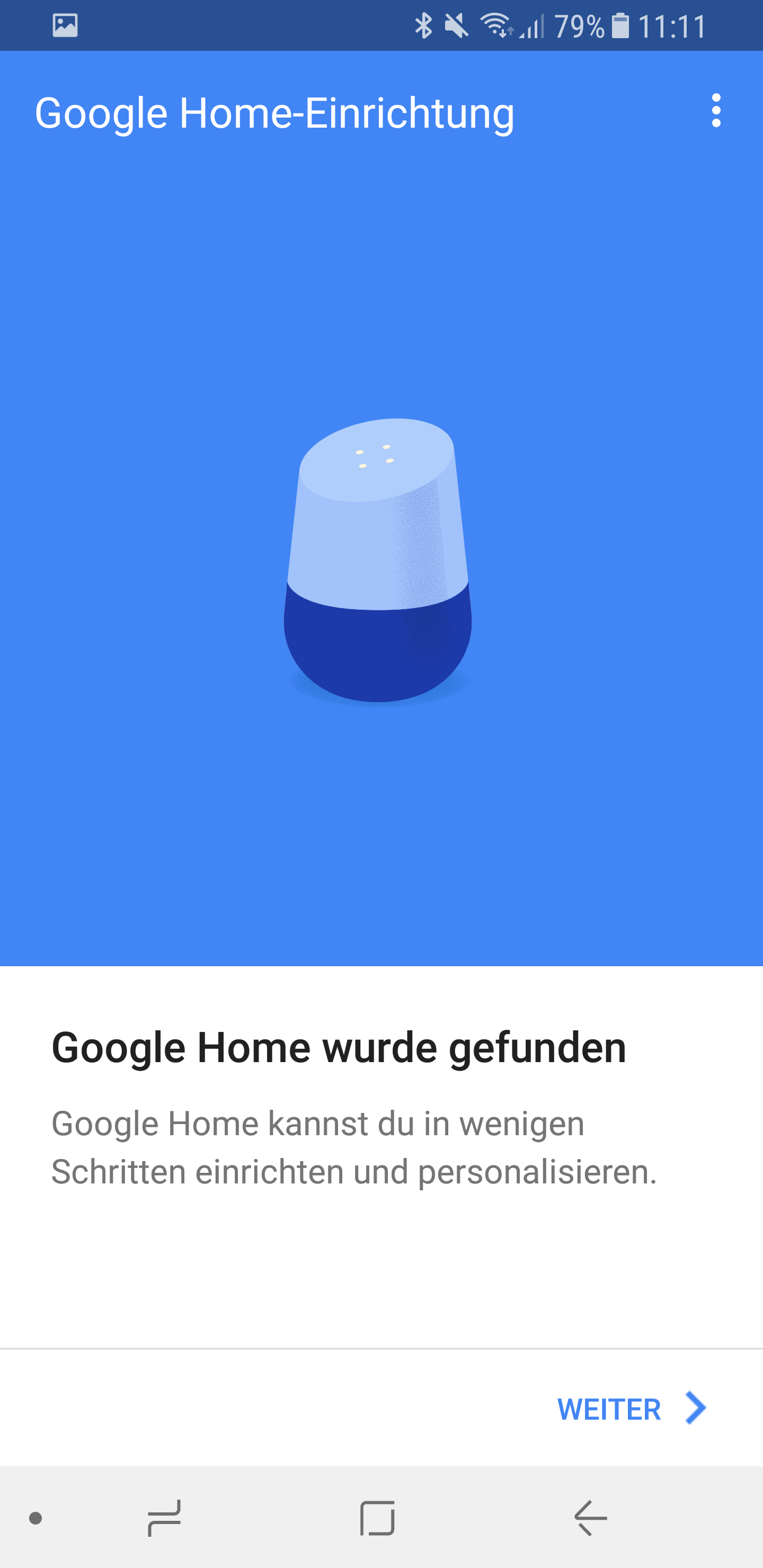Open recent apps from the navigation bar
Image resolution: width=763 pixels, height=1568 pixels.
[x=164, y=1518]
